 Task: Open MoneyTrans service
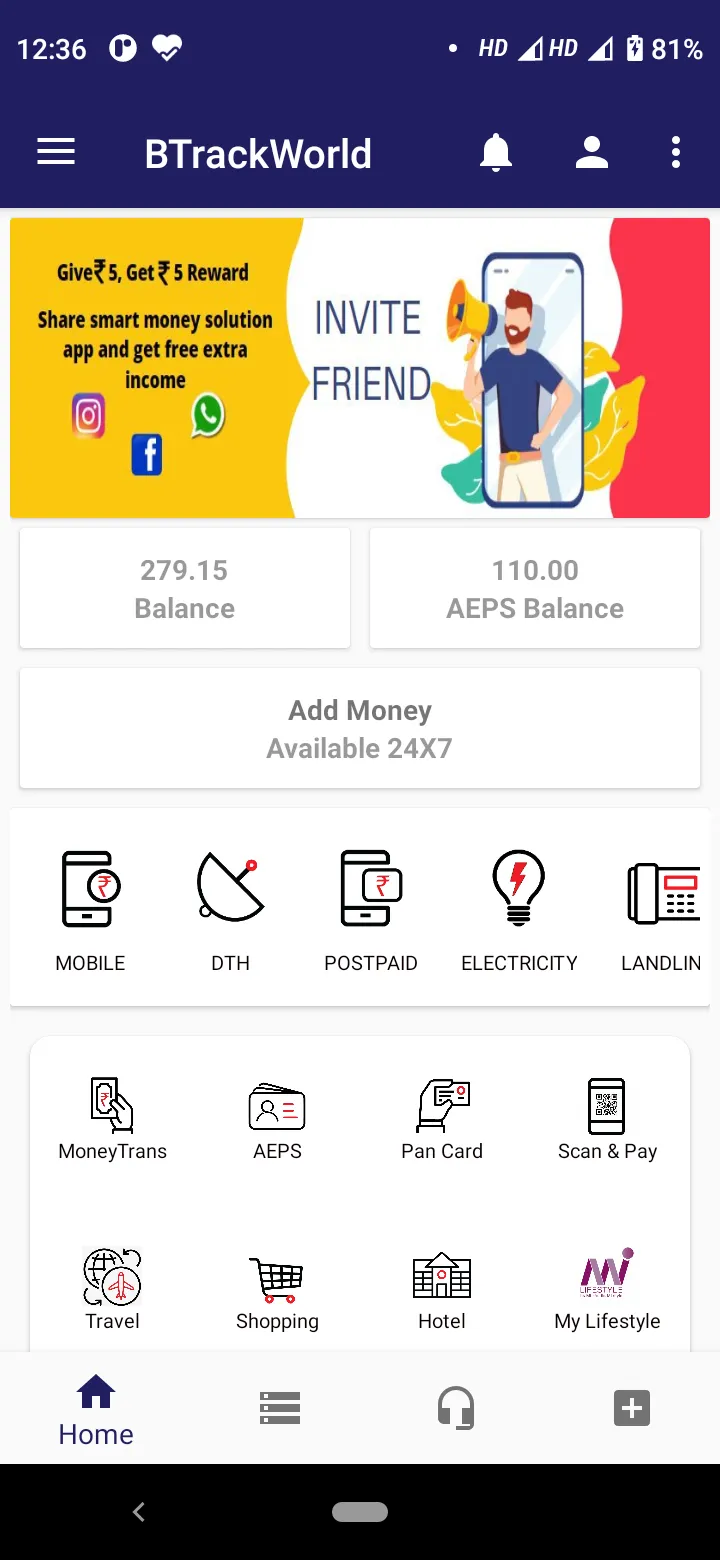coord(112,1118)
